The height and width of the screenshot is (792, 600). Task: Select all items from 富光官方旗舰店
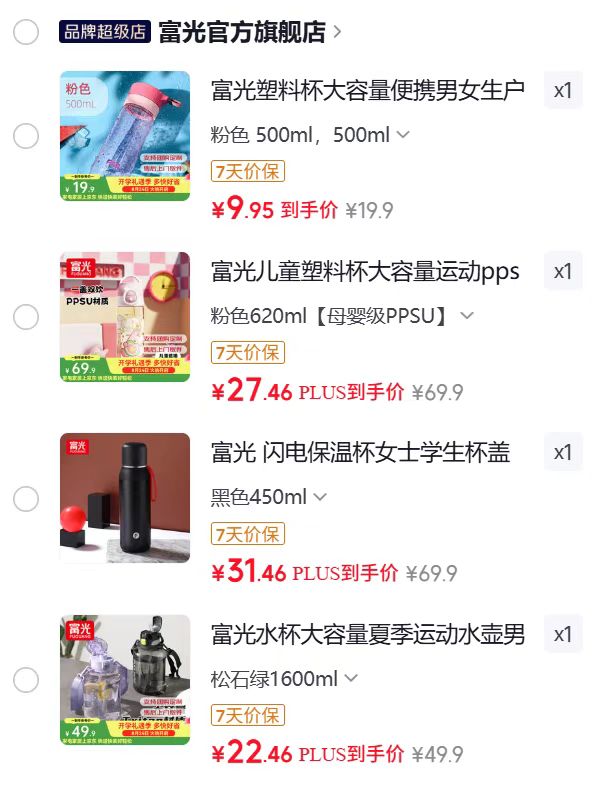(x=26, y=32)
